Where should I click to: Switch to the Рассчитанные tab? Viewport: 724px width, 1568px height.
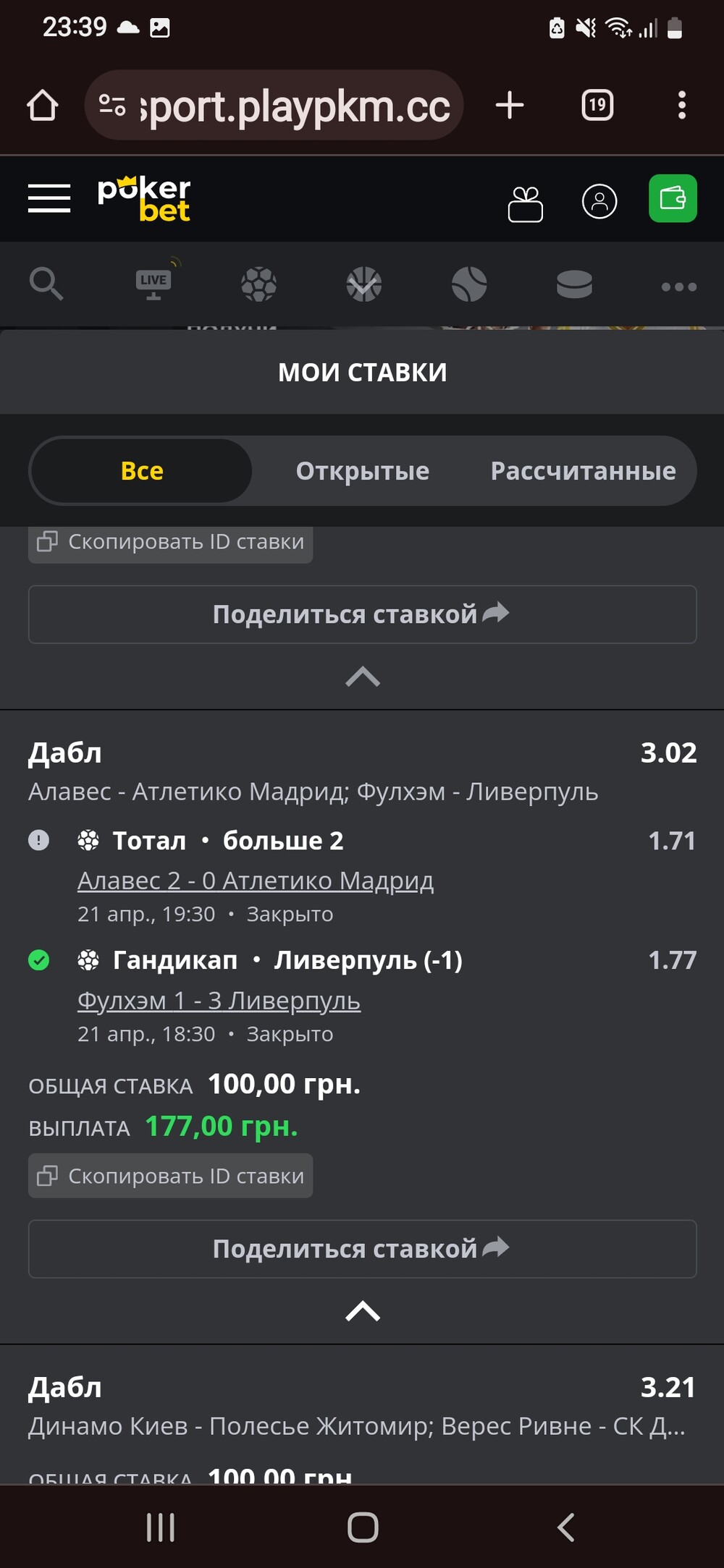(x=584, y=471)
